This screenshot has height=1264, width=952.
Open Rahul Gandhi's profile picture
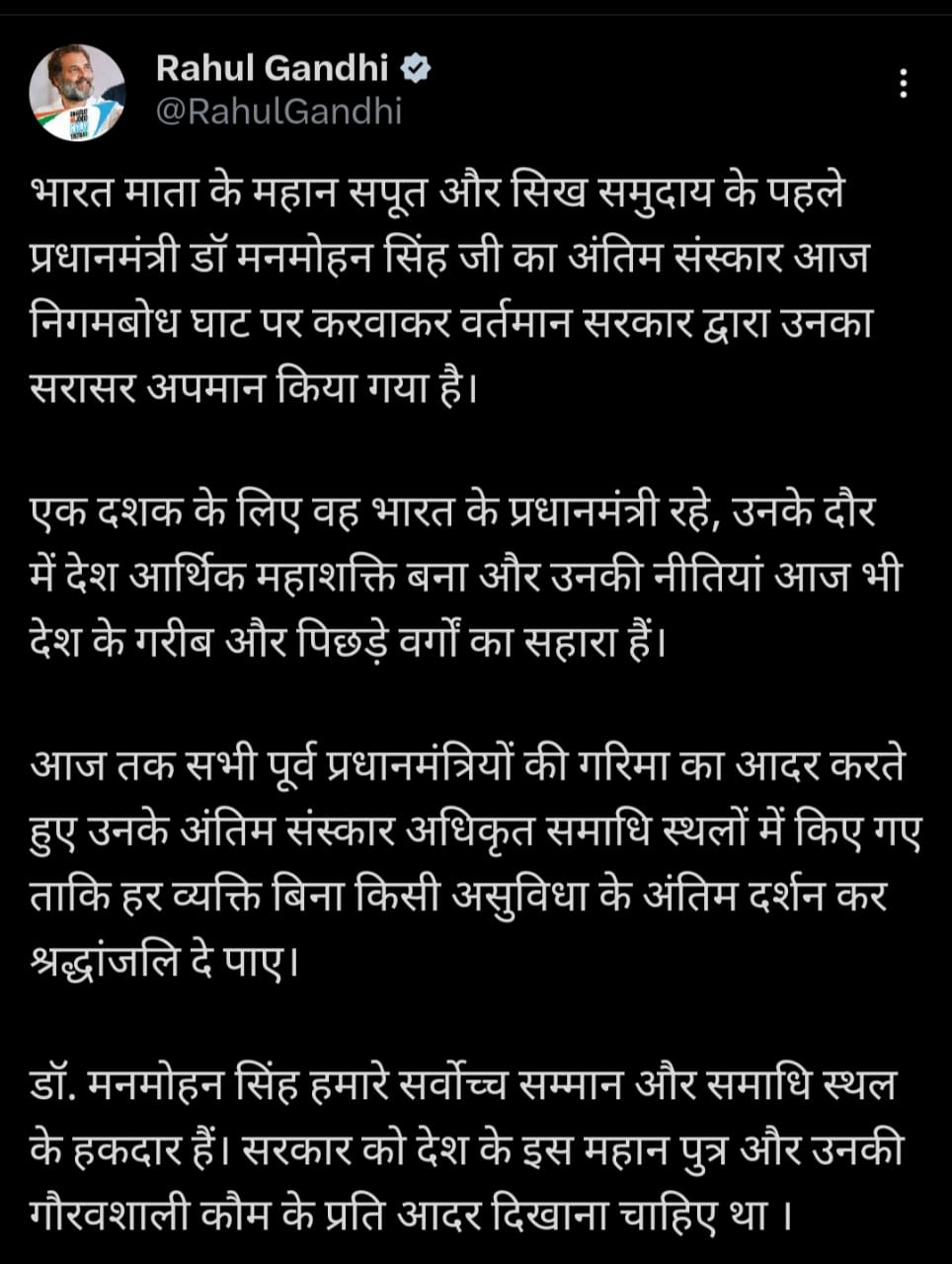click(x=77, y=93)
